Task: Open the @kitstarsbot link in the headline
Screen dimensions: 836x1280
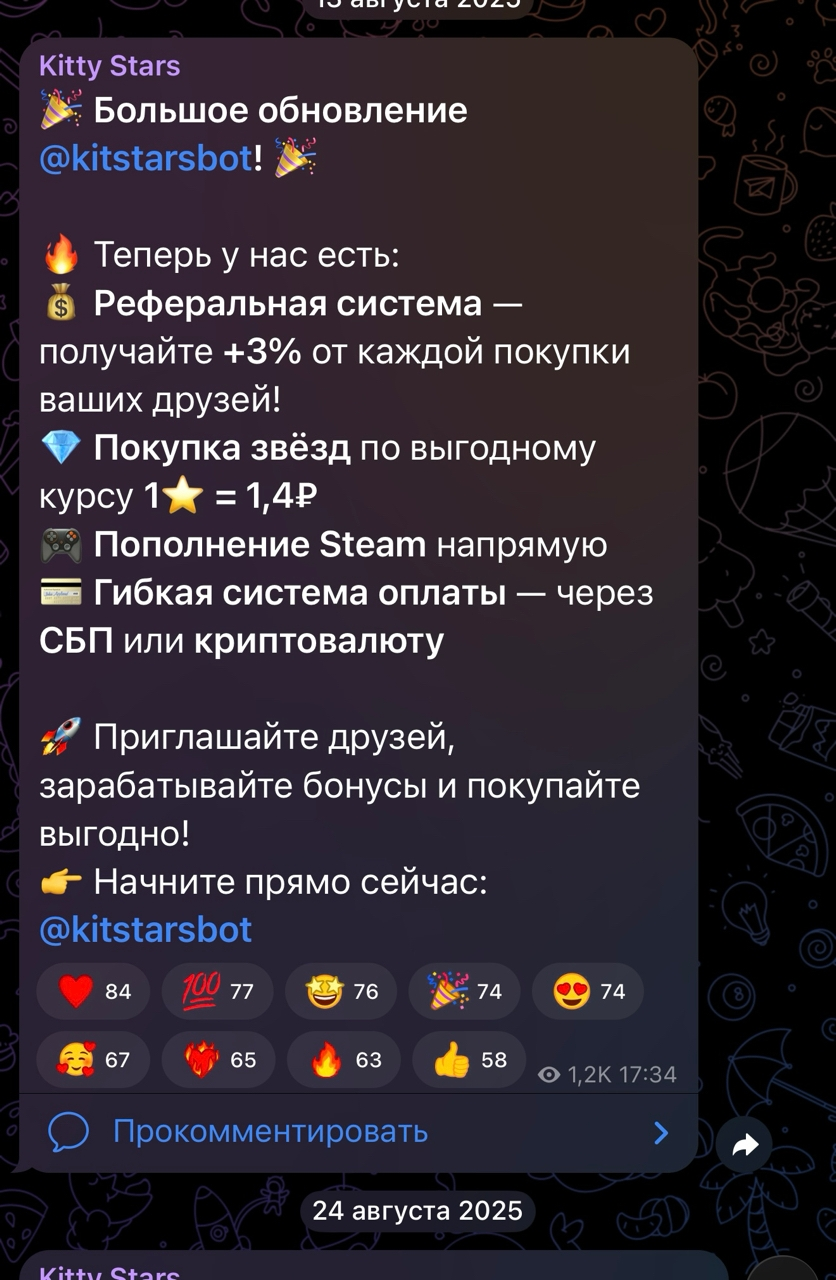Action: 146,159
